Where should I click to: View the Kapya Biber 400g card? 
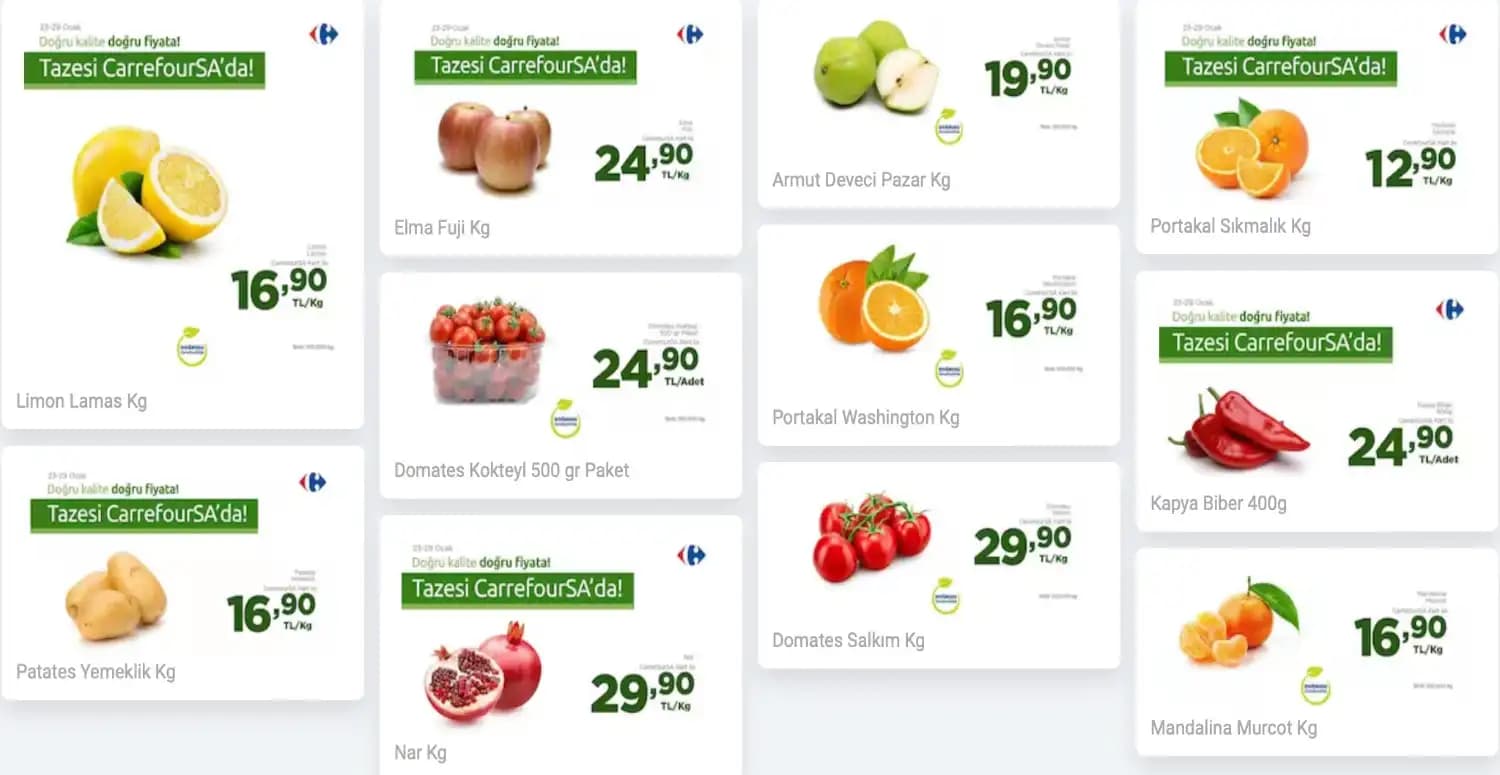(1316, 400)
